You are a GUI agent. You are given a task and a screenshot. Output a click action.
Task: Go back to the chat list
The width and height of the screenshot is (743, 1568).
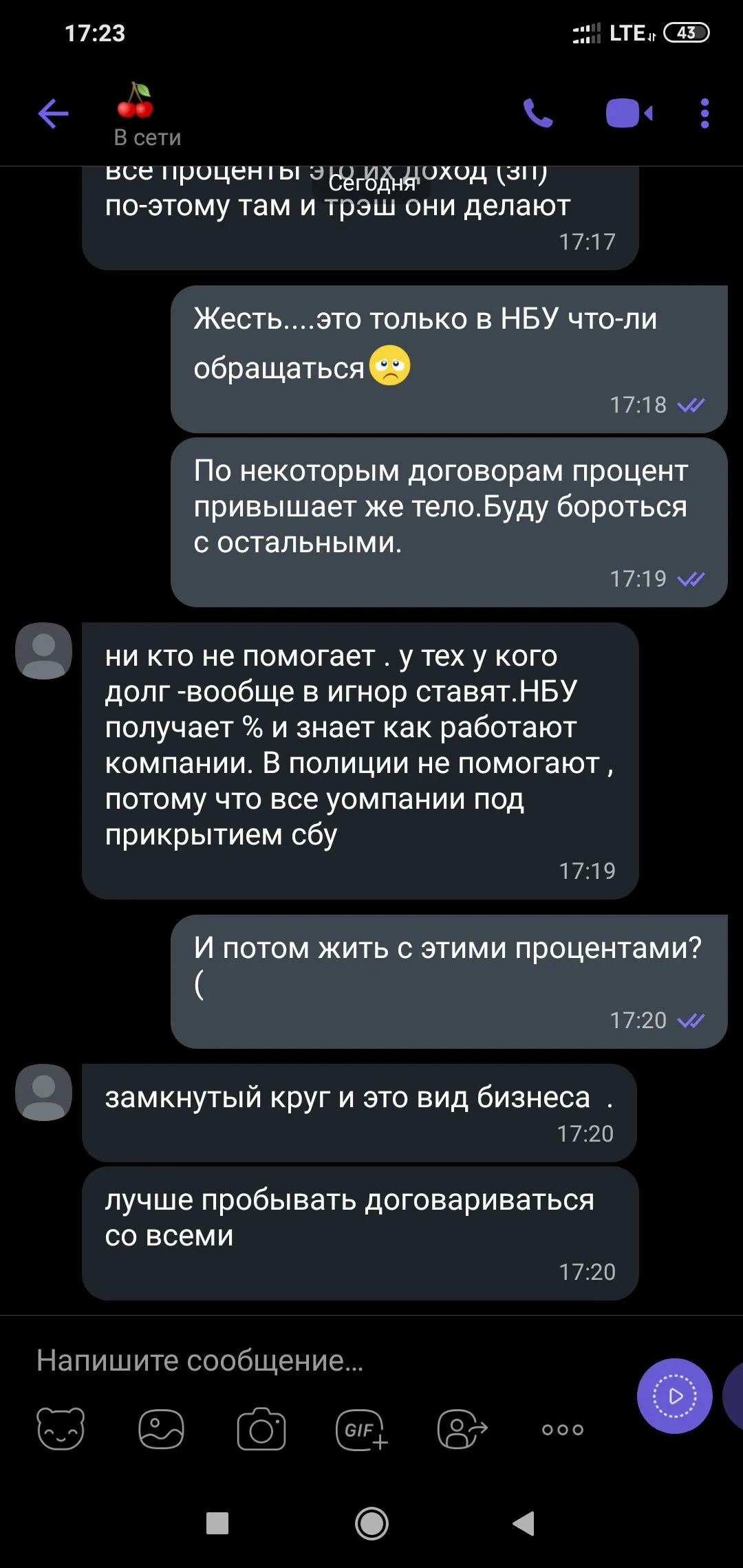click(x=53, y=113)
